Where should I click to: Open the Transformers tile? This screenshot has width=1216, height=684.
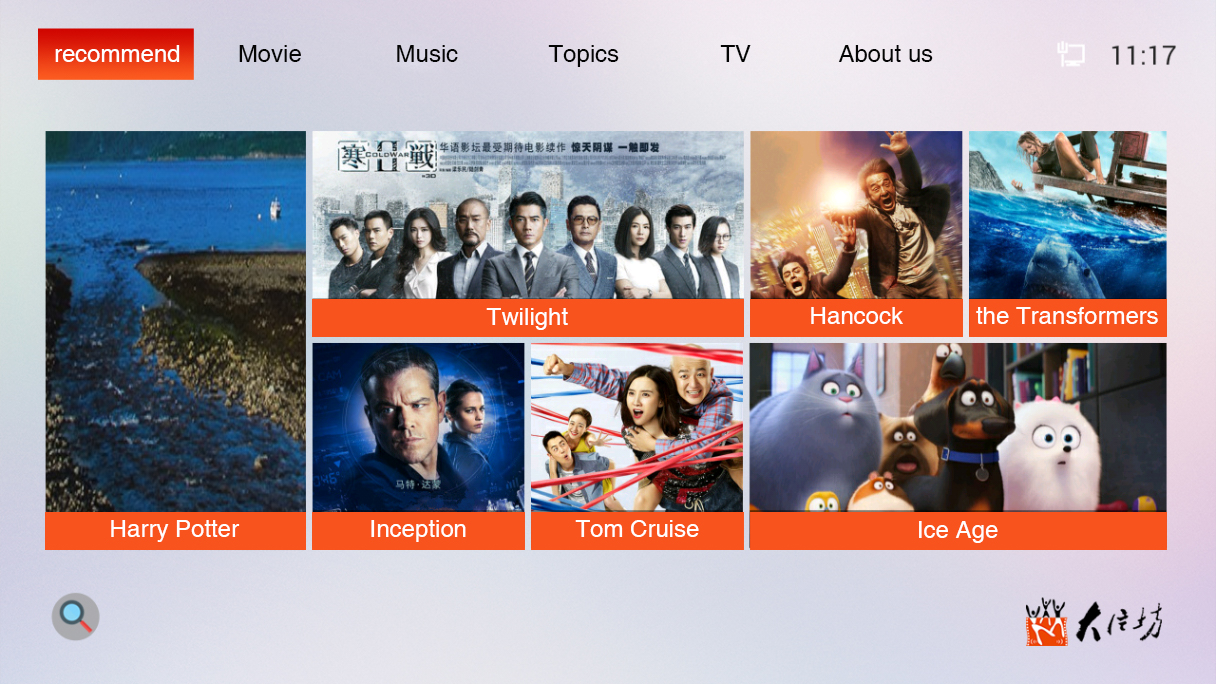tap(1067, 234)
